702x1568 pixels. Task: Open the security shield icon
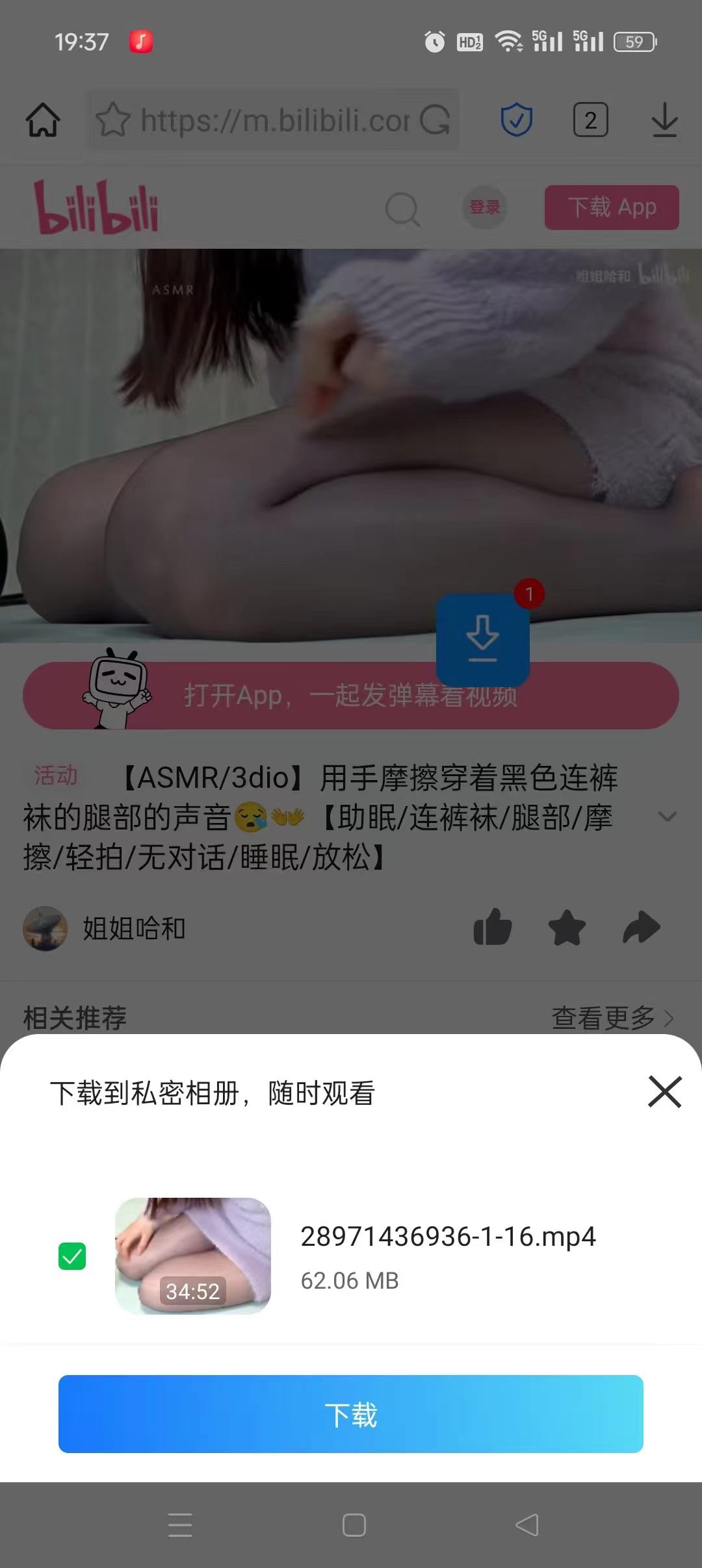click(x=517, y=120)
